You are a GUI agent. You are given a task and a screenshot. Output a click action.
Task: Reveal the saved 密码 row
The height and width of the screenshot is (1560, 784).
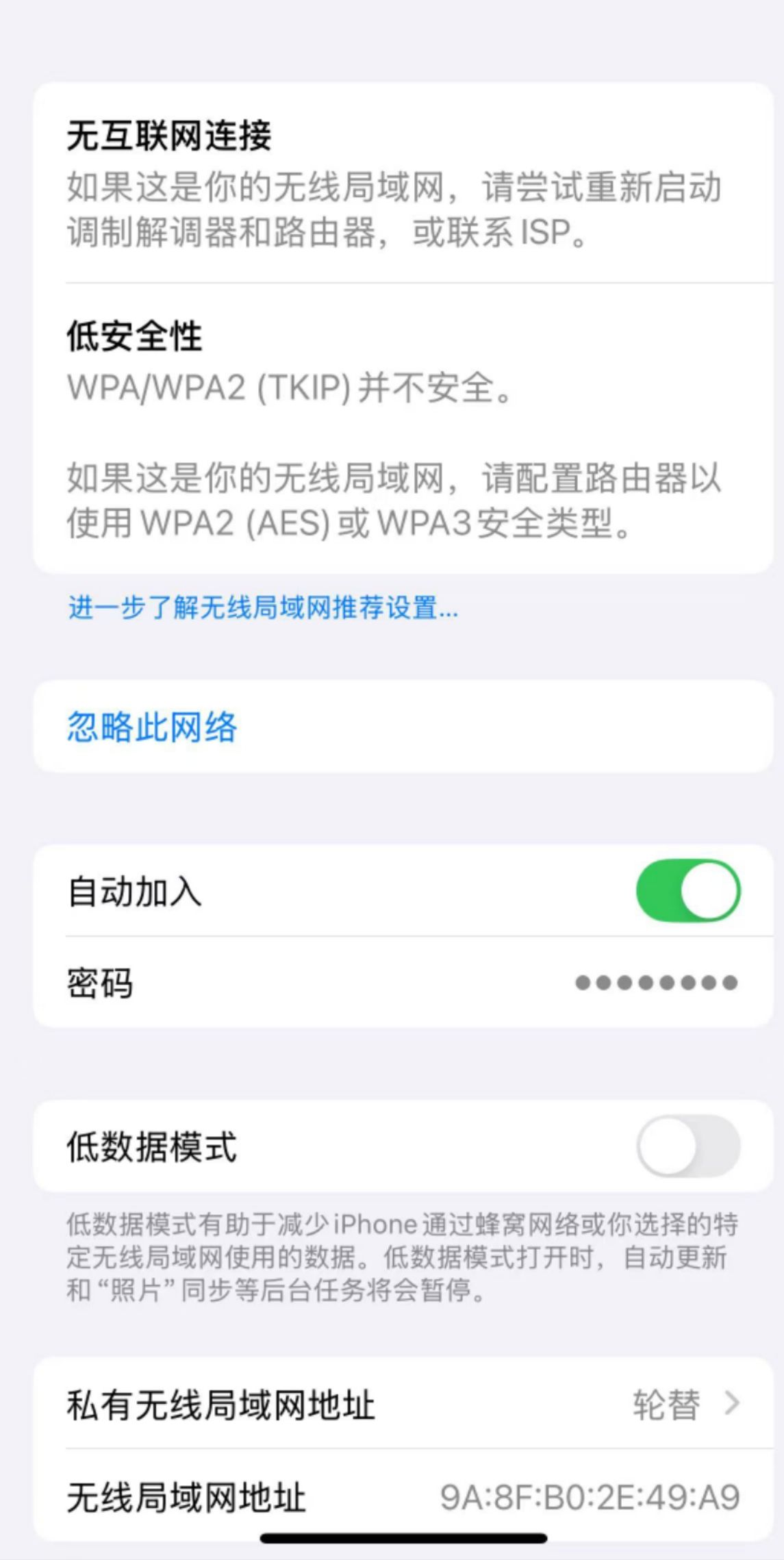[x=403, y=983]
